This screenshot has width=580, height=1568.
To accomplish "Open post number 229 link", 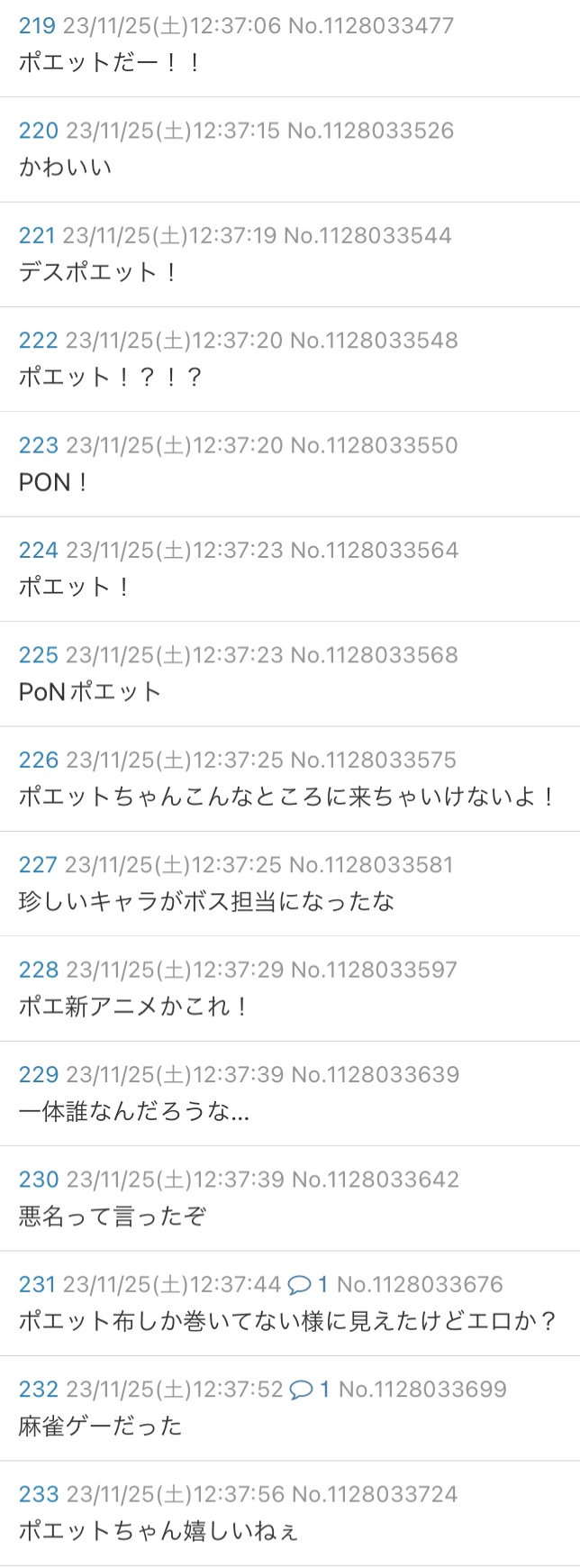I will (38, 1074).
